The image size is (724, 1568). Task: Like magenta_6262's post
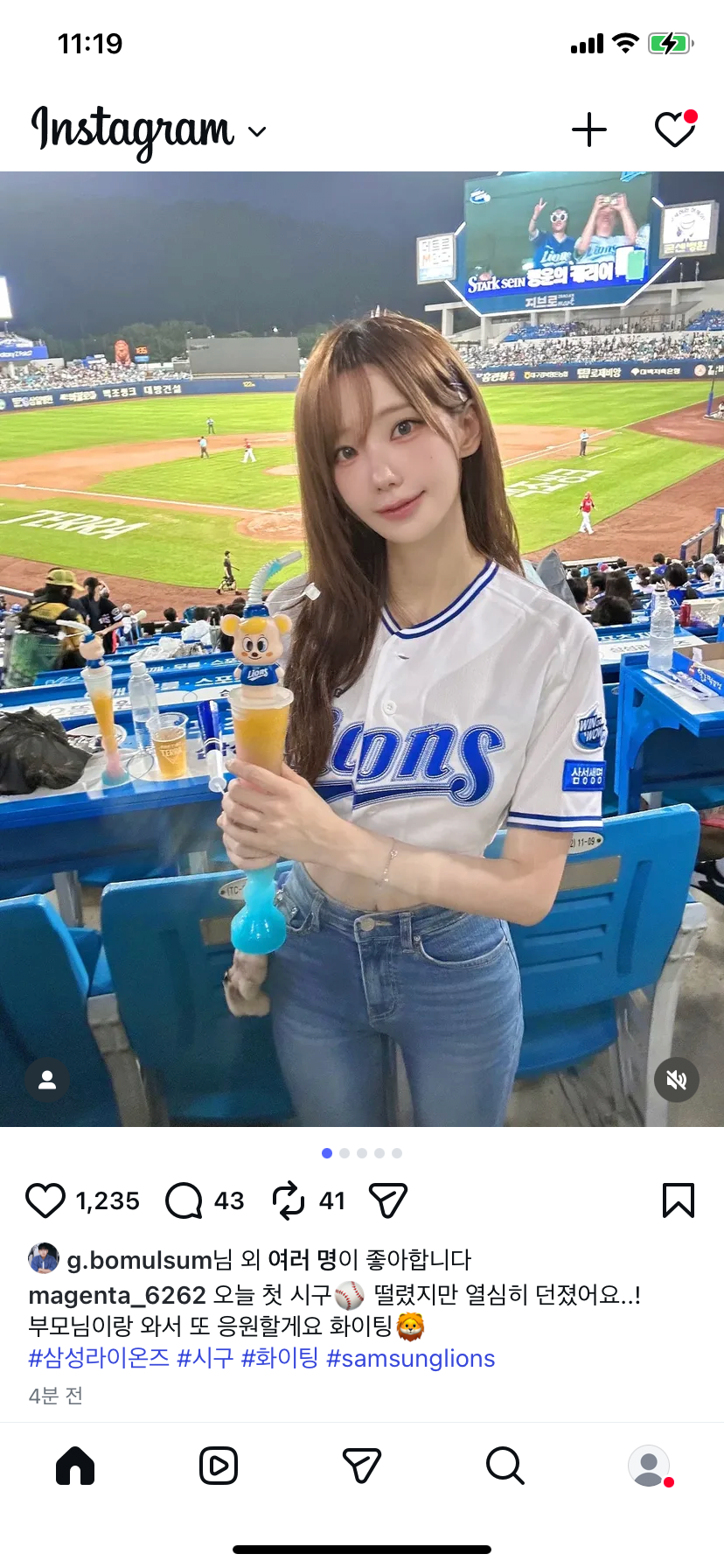pyautogui.click(x=45, y=1200)
